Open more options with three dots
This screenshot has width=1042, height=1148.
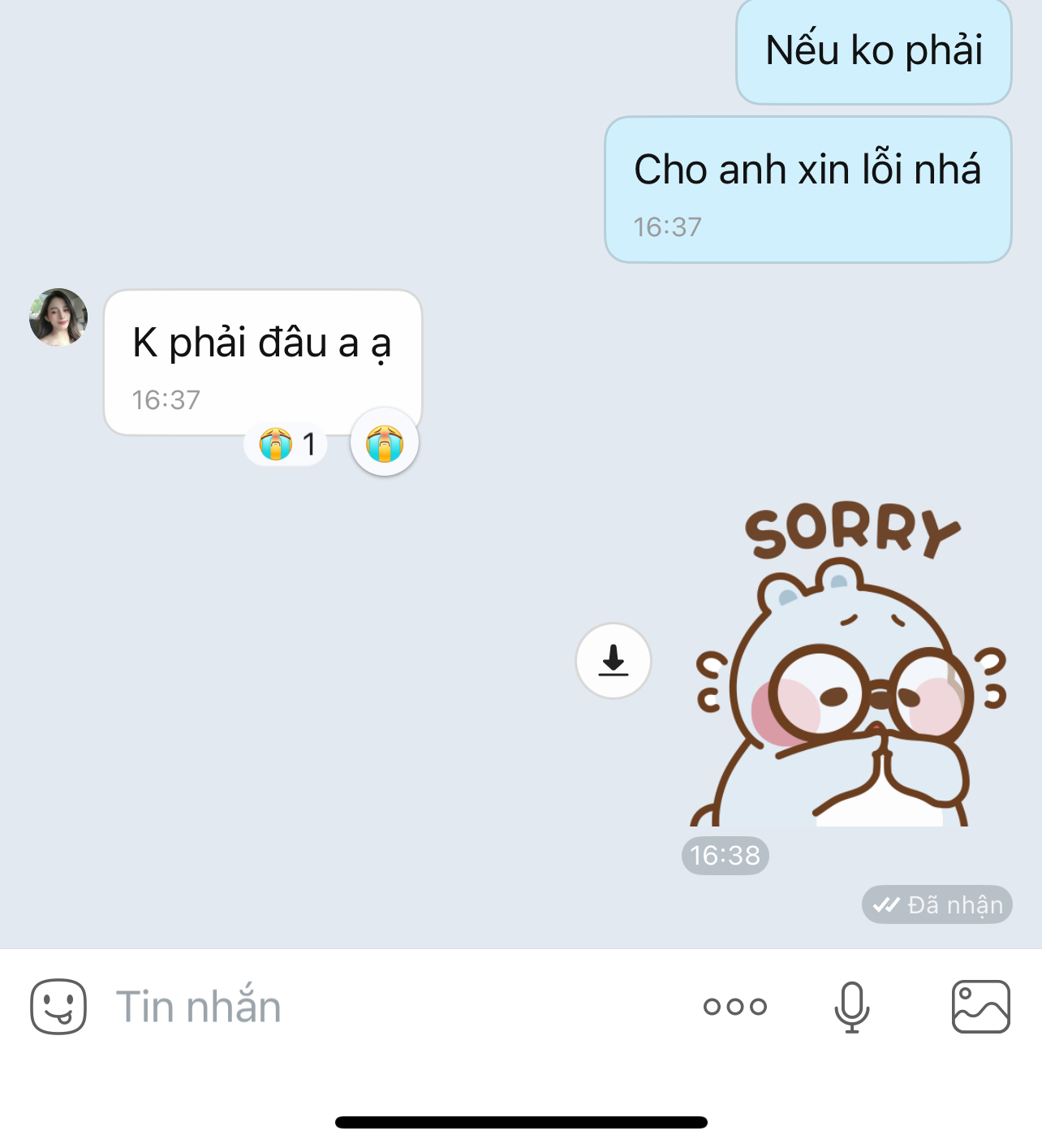point(734,1007)
